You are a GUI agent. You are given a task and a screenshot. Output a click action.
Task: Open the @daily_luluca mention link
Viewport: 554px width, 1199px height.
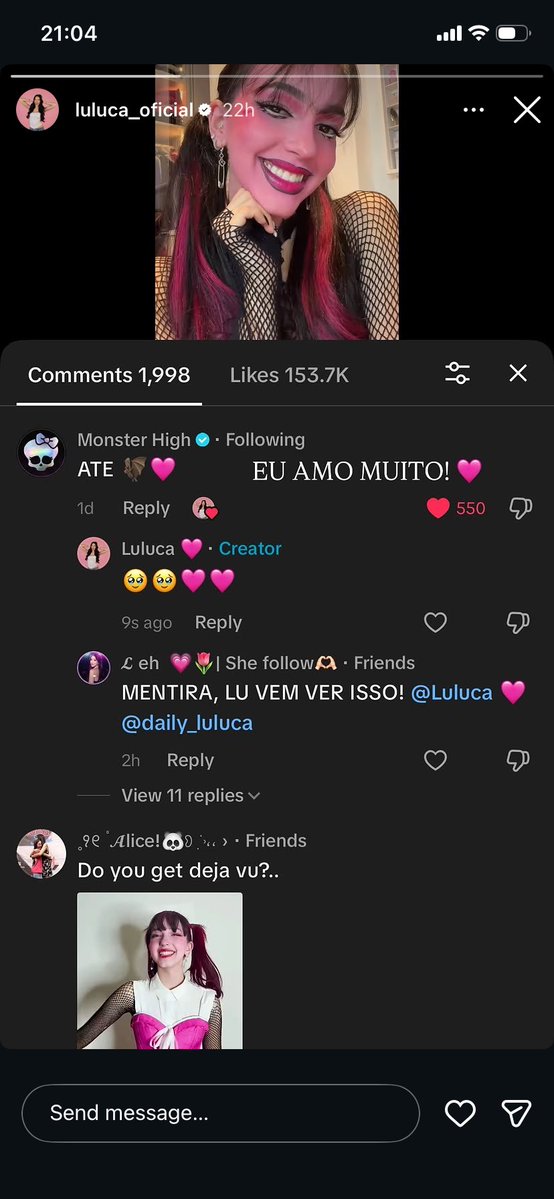coord(187,723)
